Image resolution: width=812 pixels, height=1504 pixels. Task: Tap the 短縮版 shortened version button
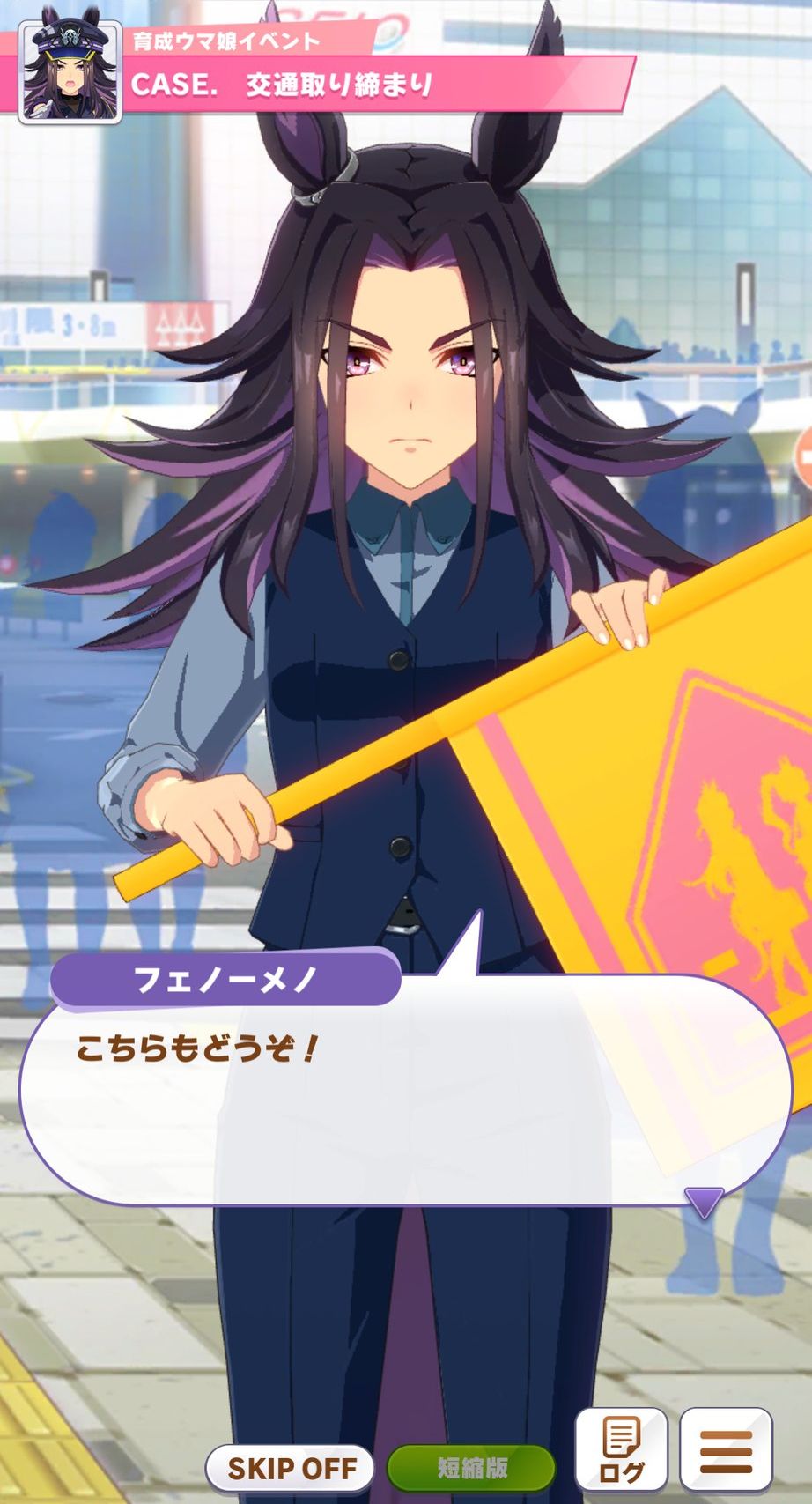(x=471, y=1468)
